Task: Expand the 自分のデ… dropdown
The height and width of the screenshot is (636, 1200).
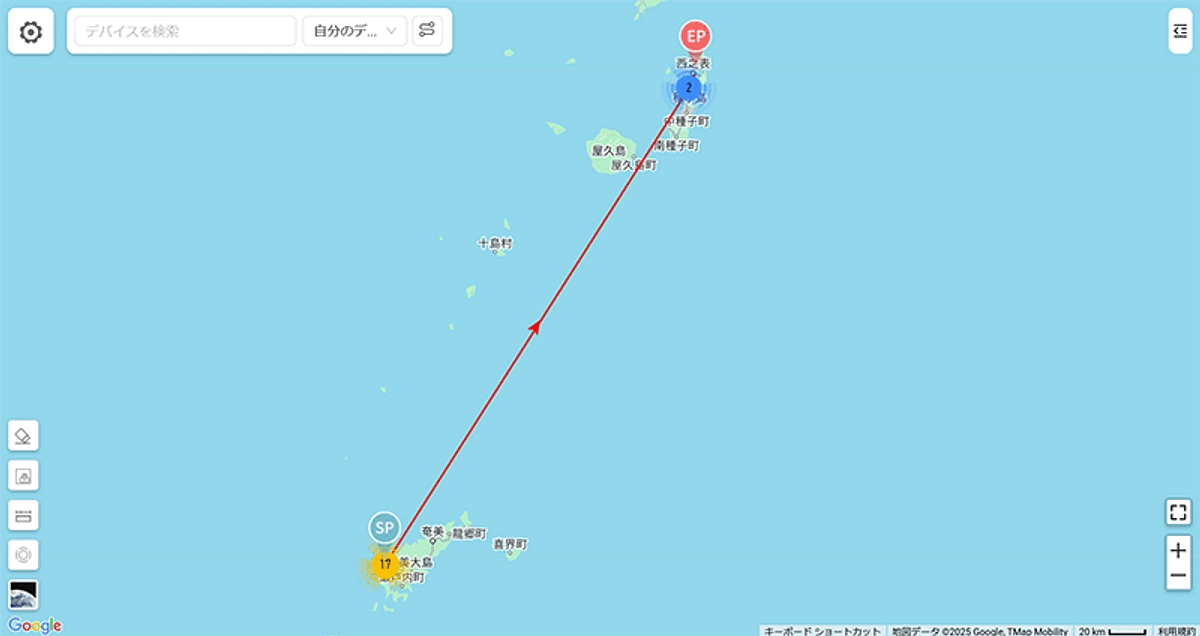Action: pyautogui.click(x=354, y=31)
